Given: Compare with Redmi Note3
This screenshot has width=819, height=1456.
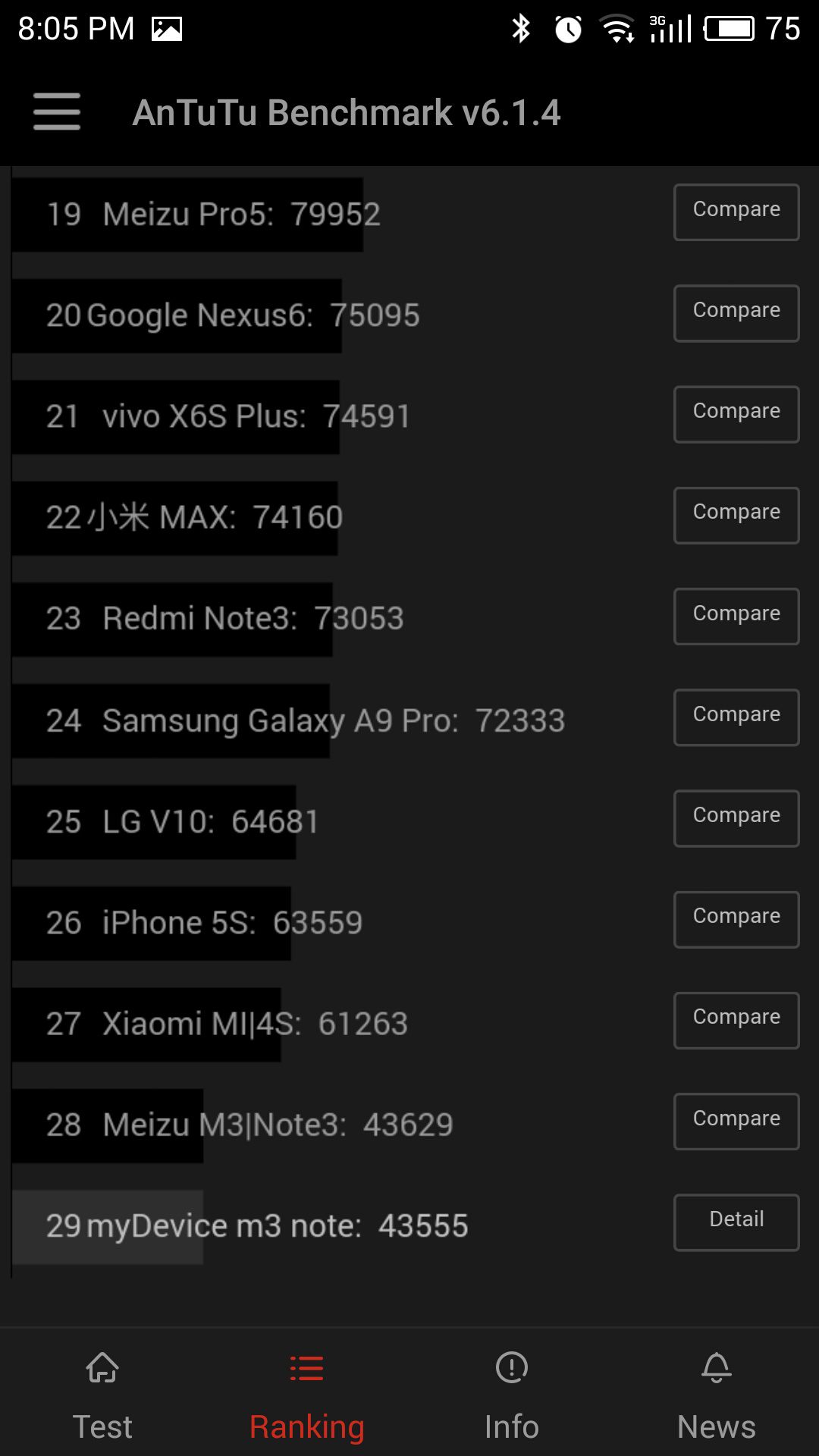Looking at the screenshot, I should 736,616.
